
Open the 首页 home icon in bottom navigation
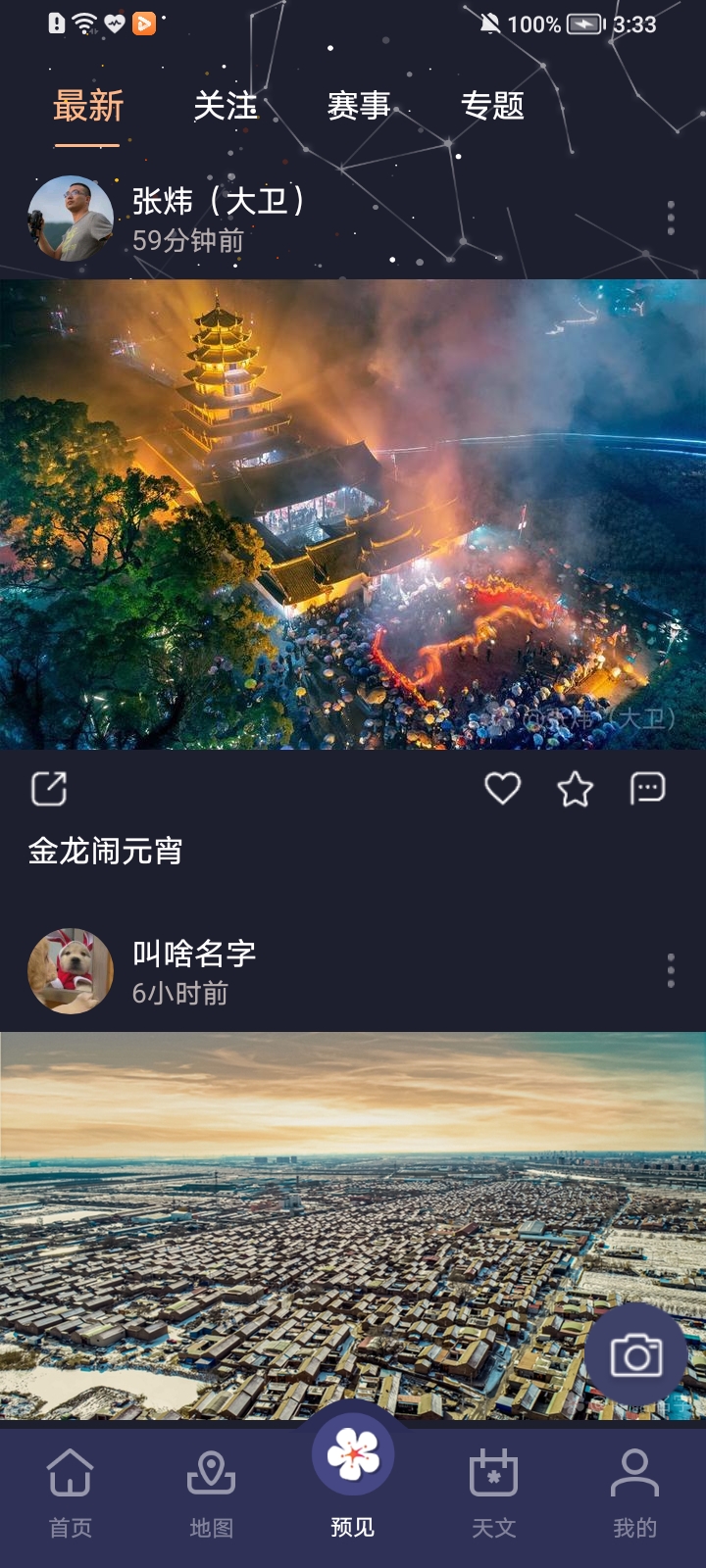point(71,1472)
